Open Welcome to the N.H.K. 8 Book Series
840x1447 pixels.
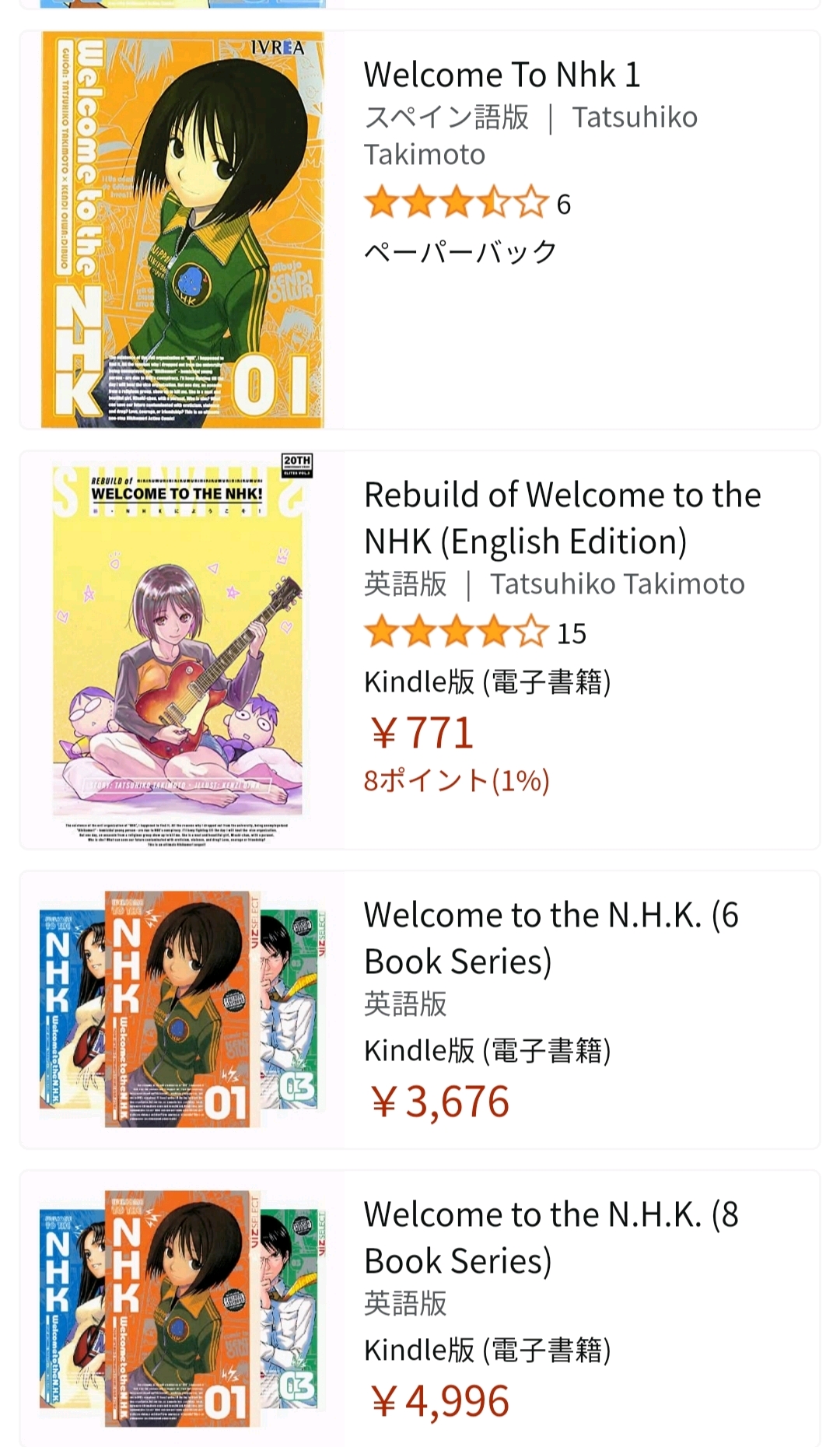[x=551, y=1238]
